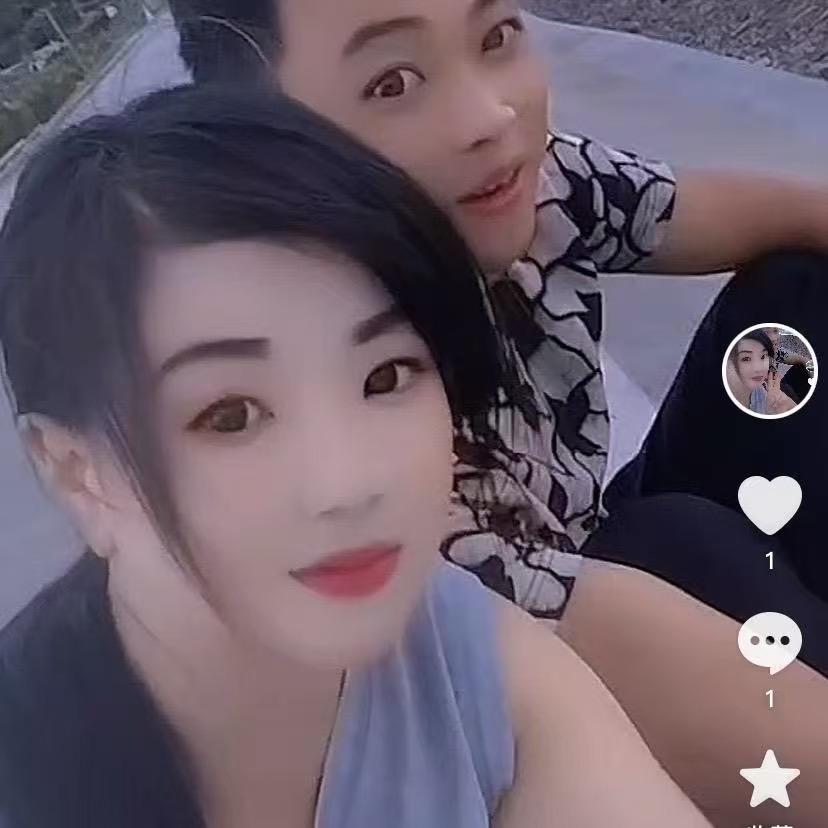Screen dimensions: 828x828
Task: Add this video to favorites
Action: coord(769,779)
